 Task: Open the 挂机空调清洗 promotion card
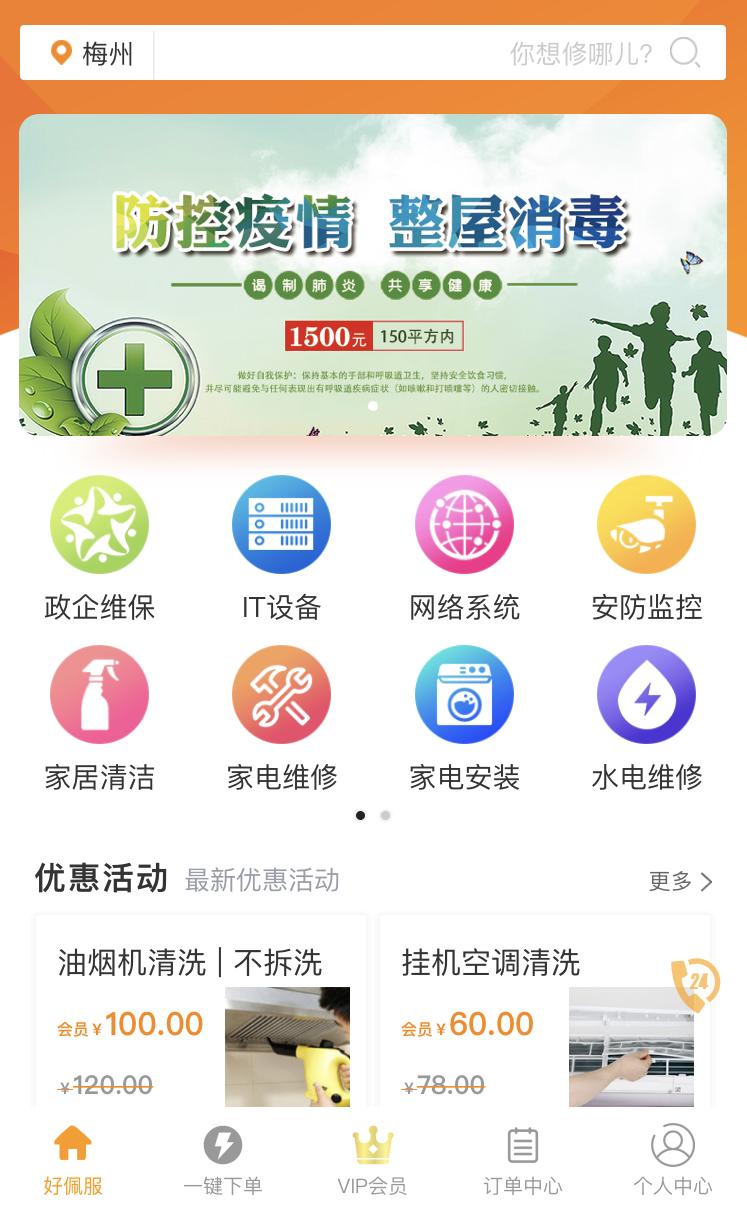click(545, 1010)
